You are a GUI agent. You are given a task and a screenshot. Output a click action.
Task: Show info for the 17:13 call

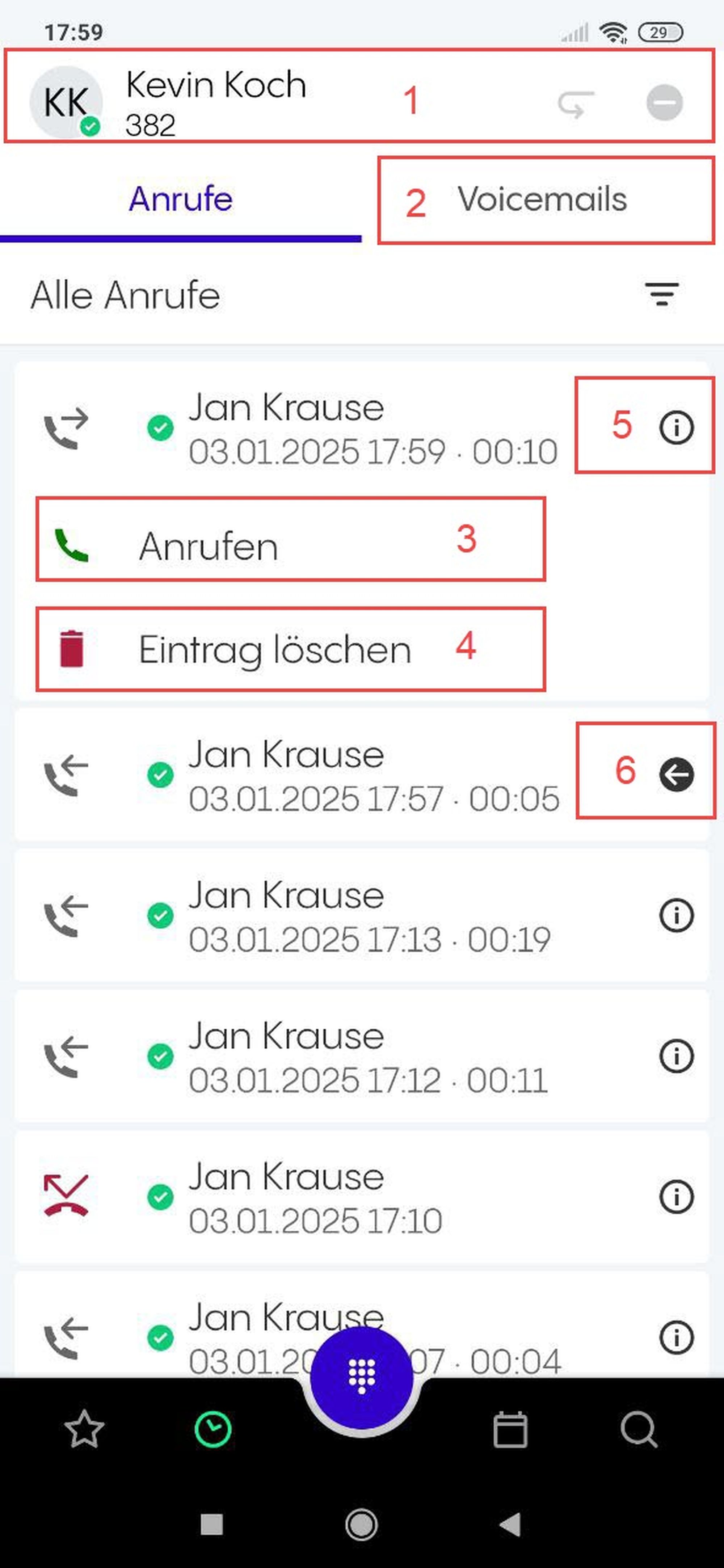676,915
